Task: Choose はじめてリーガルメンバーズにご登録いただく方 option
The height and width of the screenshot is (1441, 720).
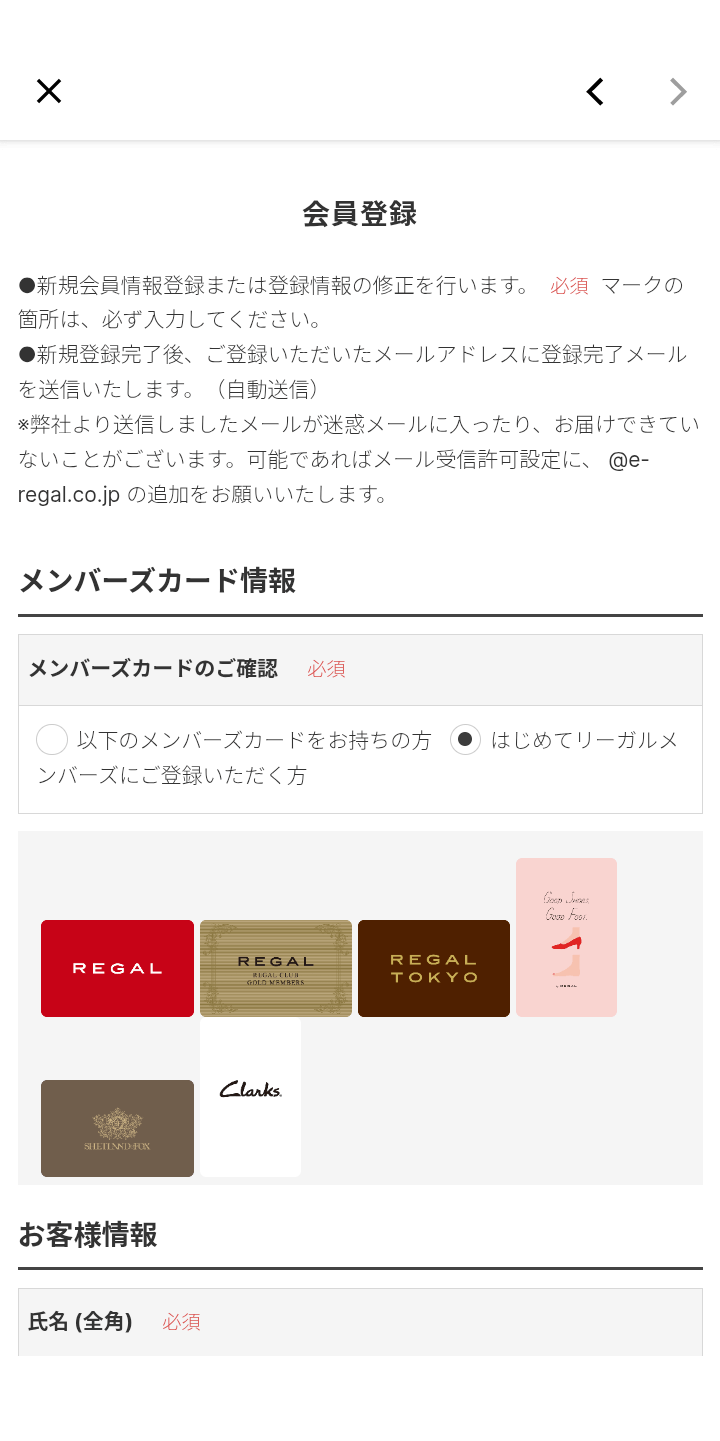Action: pos(465,740)
